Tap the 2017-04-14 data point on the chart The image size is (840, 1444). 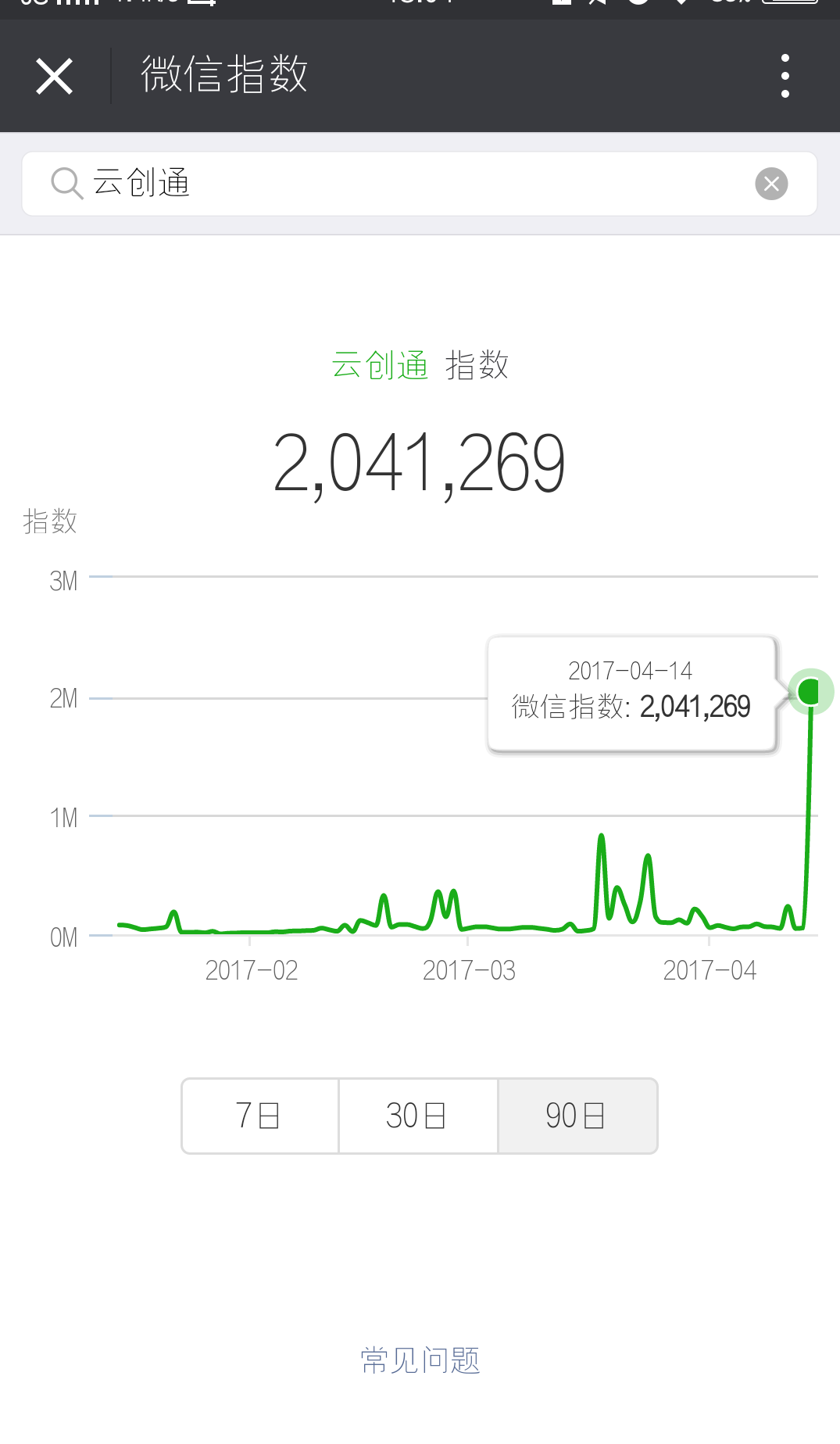point(810,692)
